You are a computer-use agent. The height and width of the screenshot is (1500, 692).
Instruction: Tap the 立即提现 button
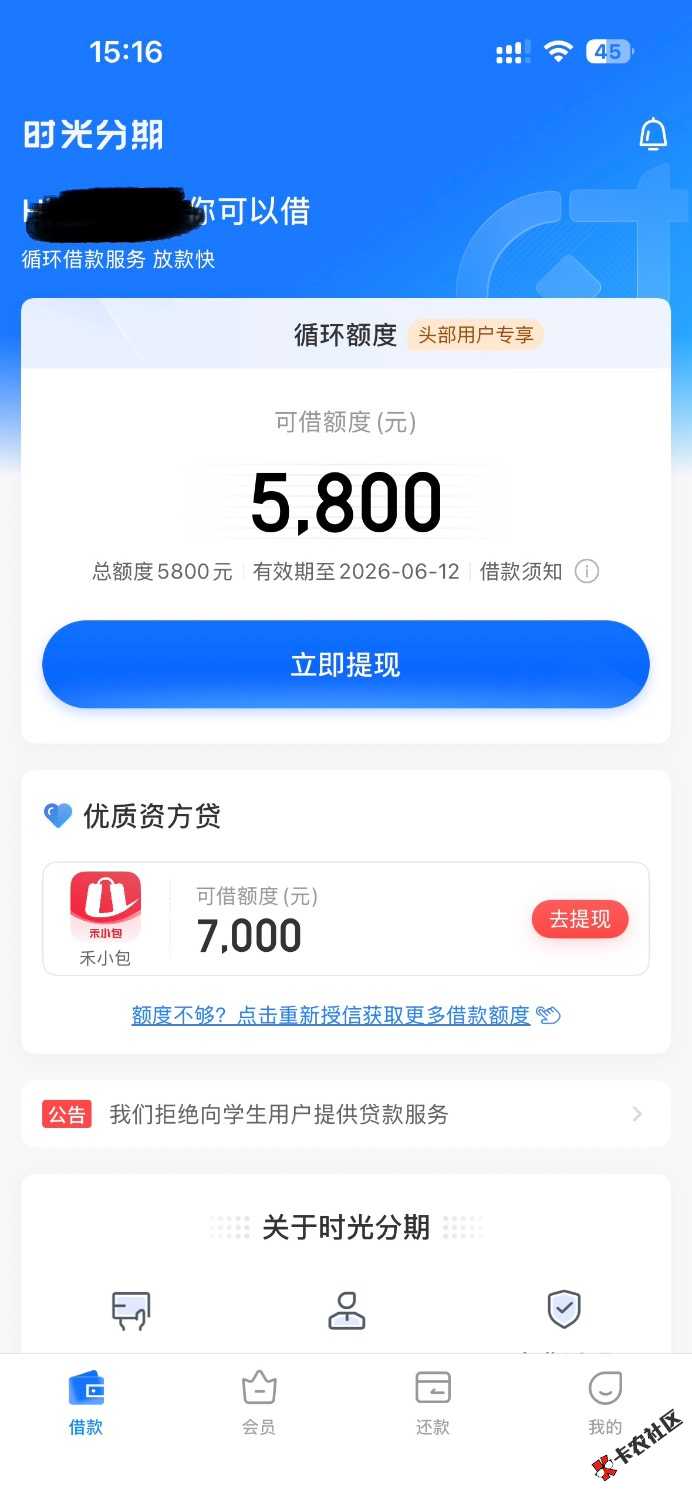[346, 665]
